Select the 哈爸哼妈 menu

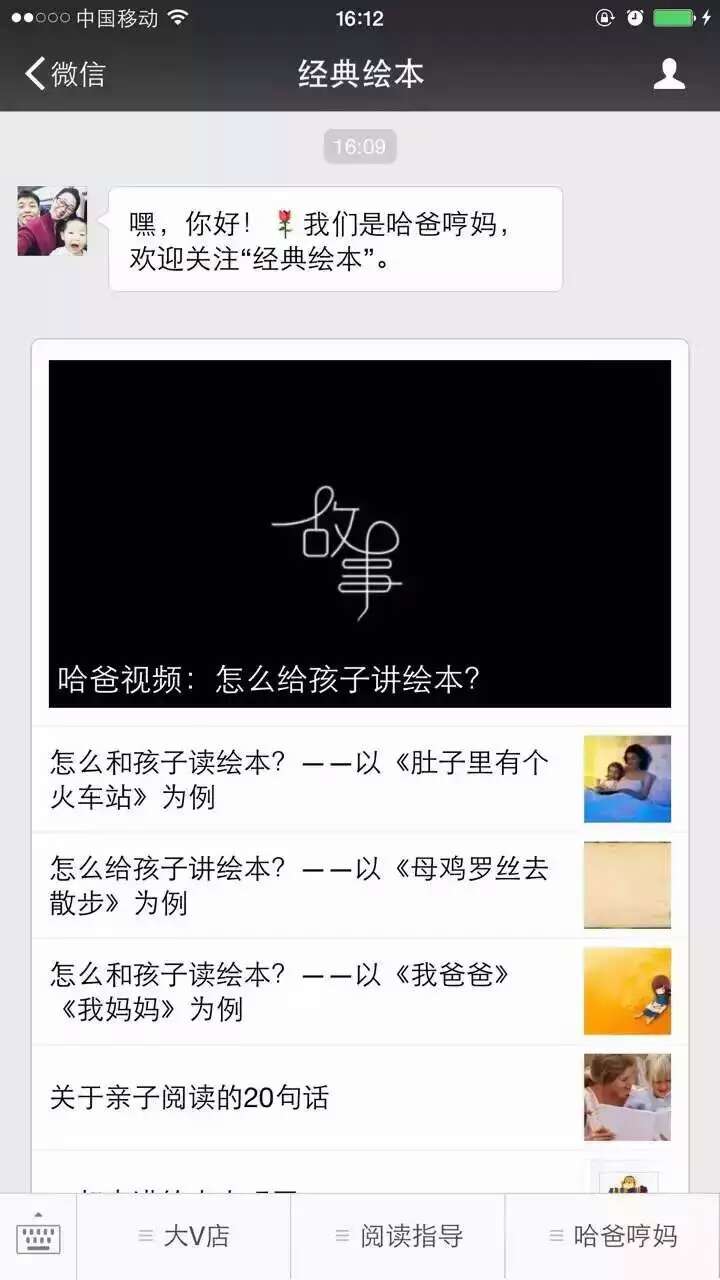click(612, 1237)
